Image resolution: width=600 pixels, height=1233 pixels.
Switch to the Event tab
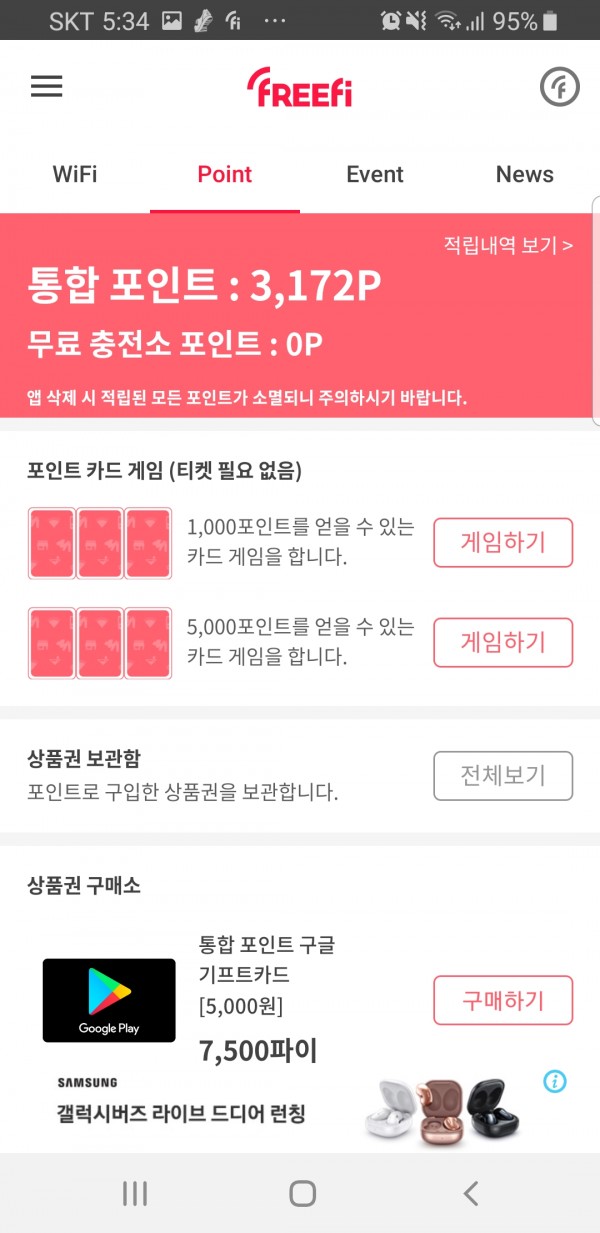click(374, 174)
